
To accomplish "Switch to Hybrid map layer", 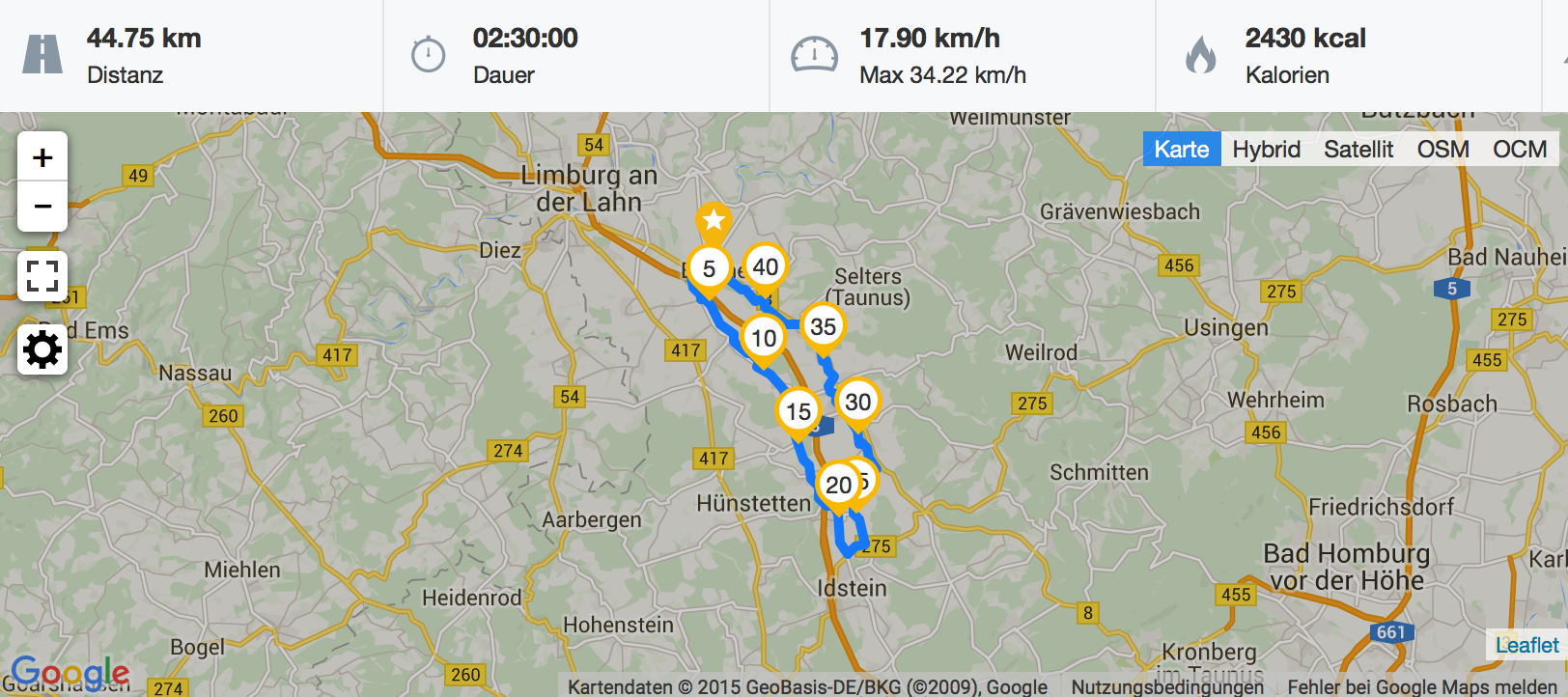I will pos(1266,150).
